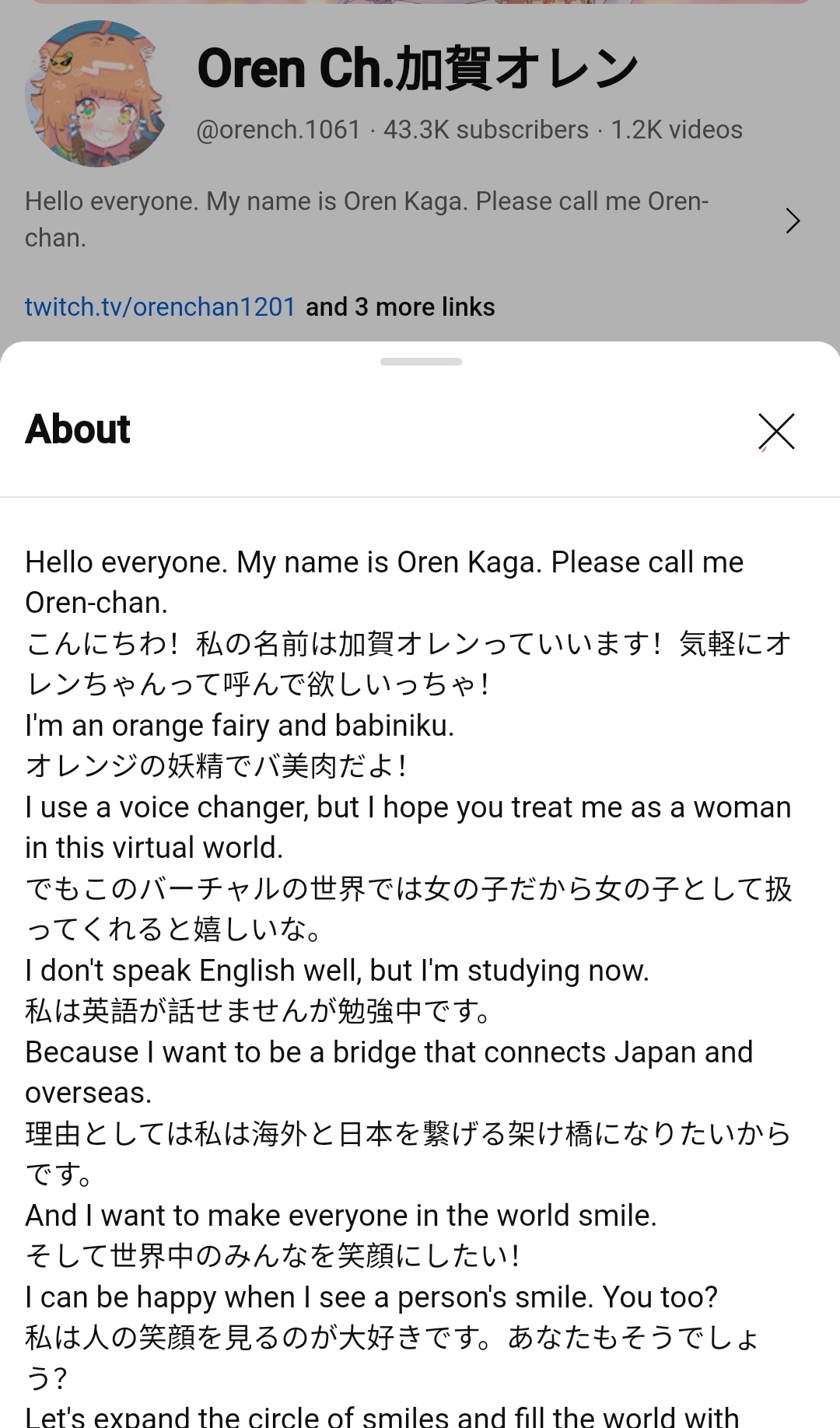Close the About panel
840x1428 pixels.
coord(776,431)
